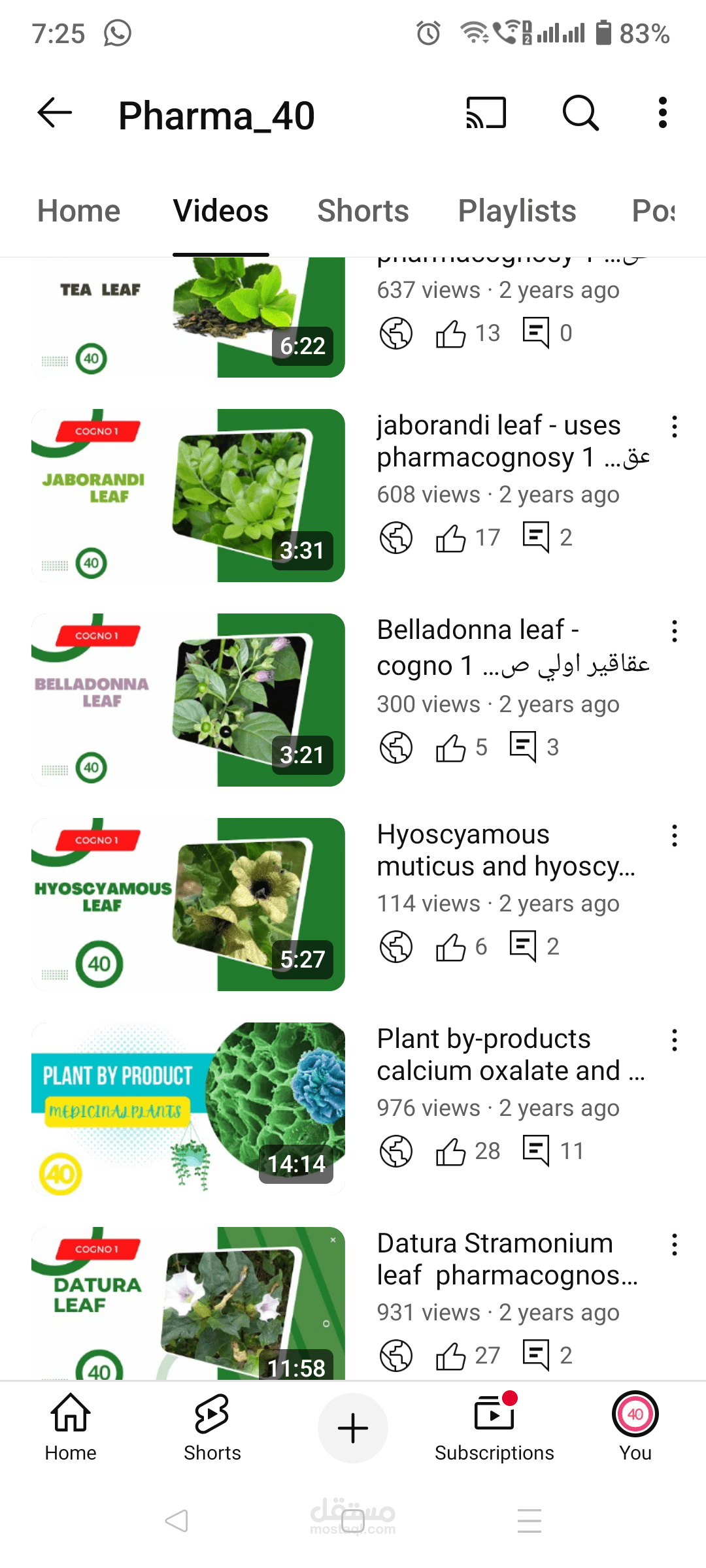706x1568 pixels.
Task: Open the channel overflow menu
Action: 663,113
